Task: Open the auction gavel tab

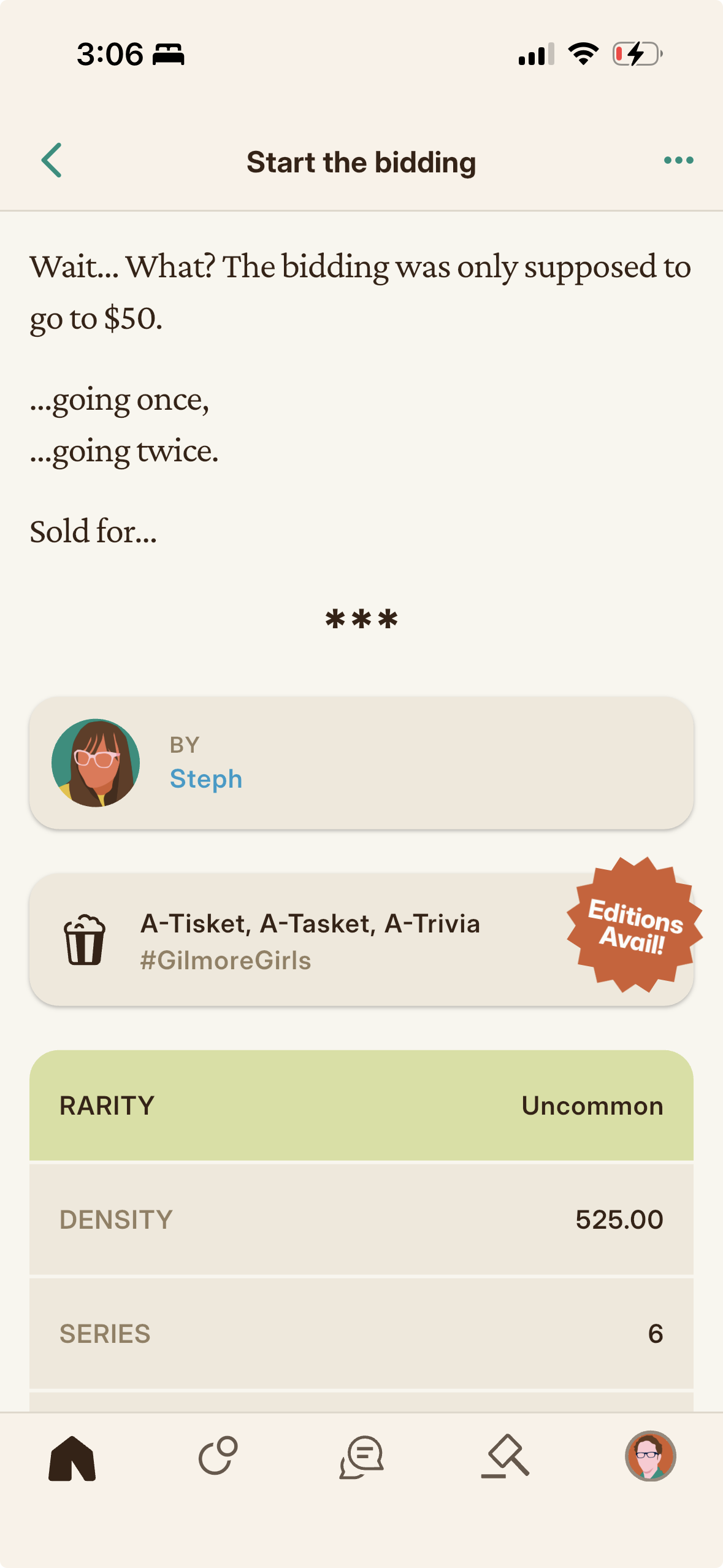Action: tap(505, 1456)
